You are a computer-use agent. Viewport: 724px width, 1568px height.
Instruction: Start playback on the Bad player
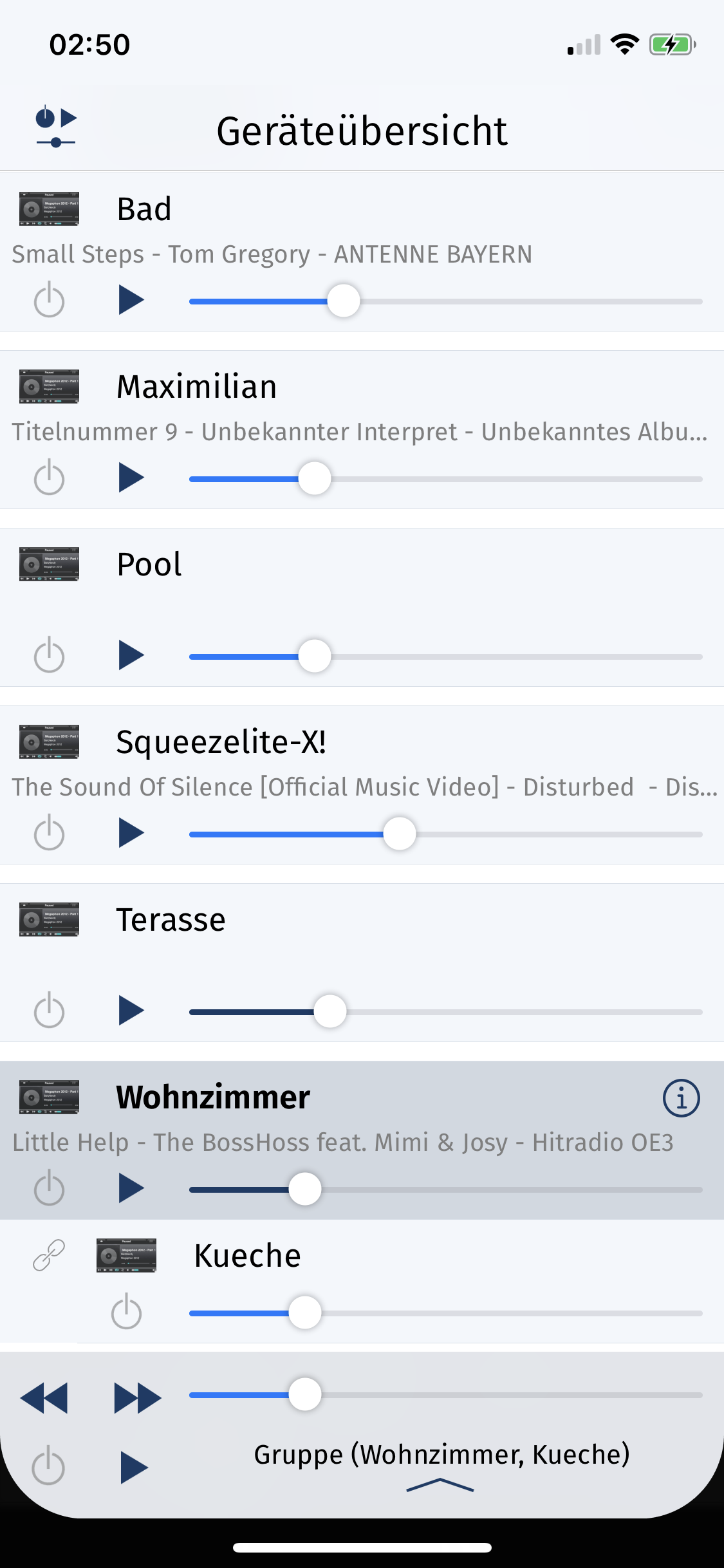(x=131, y=300)
